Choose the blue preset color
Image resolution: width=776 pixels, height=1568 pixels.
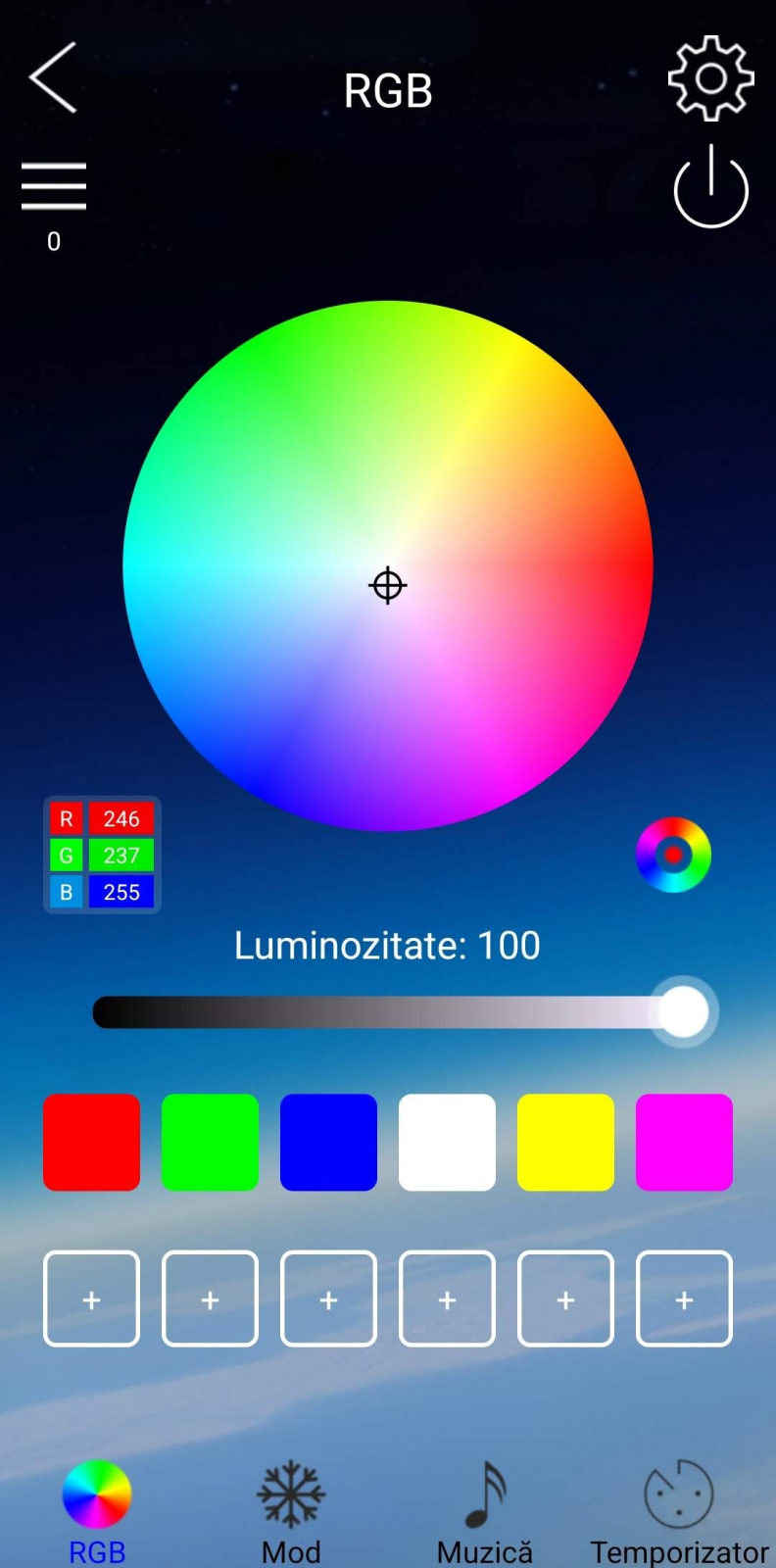[x=329, y=1143]
